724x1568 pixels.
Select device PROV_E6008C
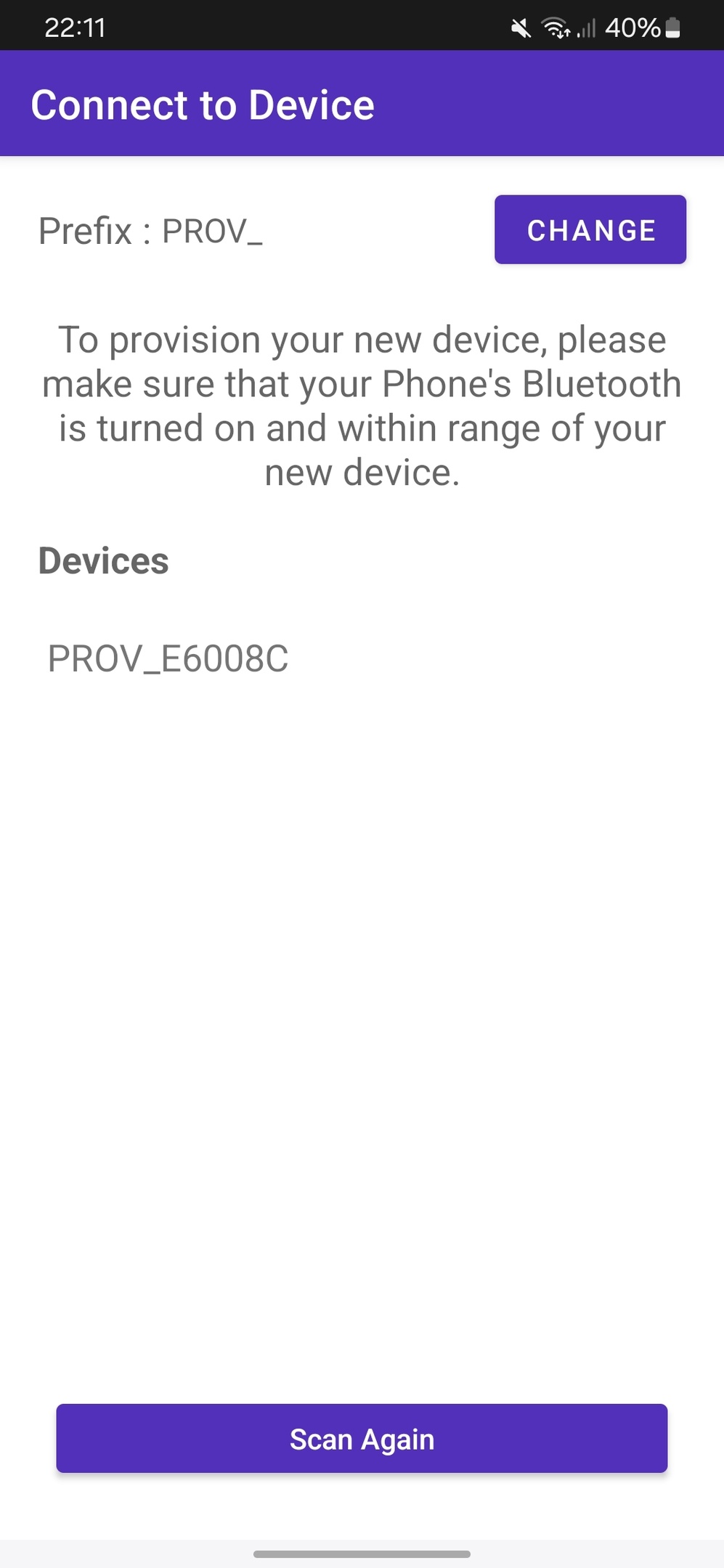[x=168, y=658]
